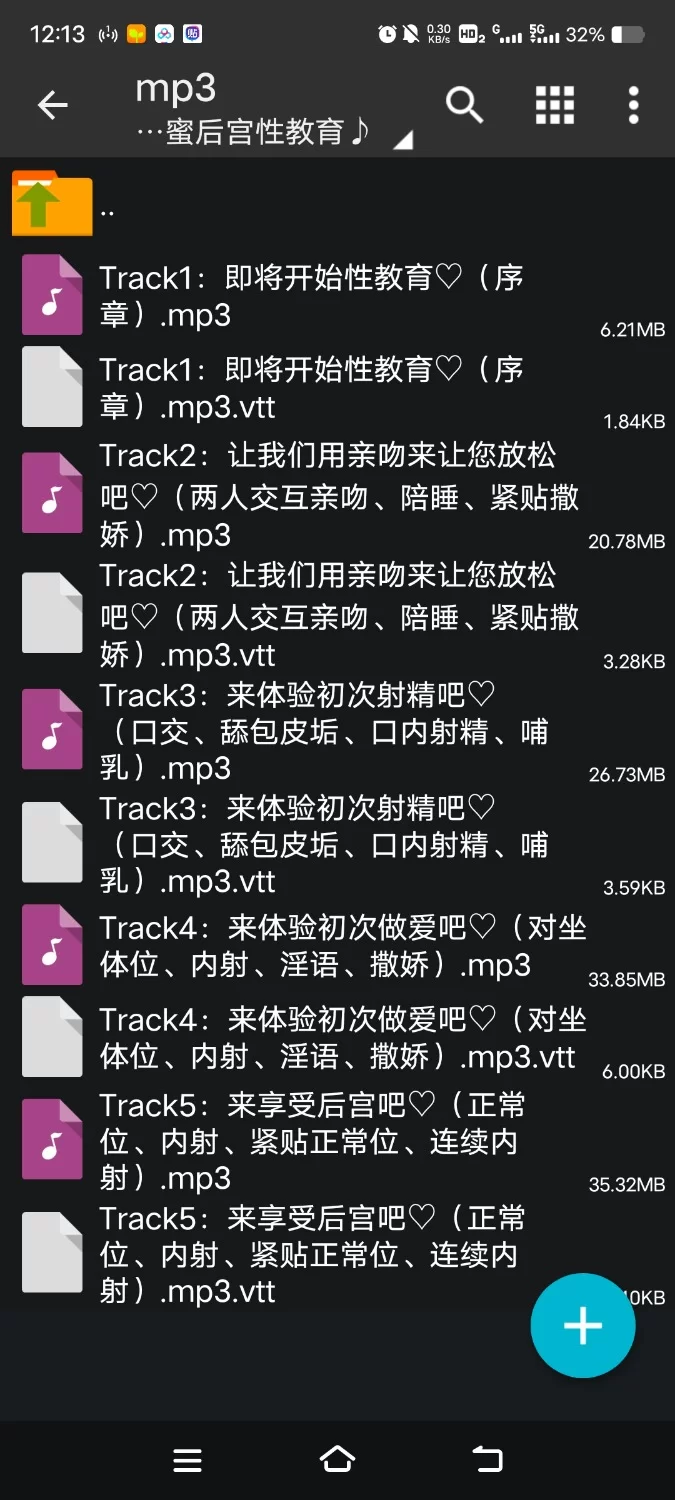The height and width of the screenshot is (1500, 675).
Task: Play the Track4 .mp3 audio file
Action: click(300, 946)
